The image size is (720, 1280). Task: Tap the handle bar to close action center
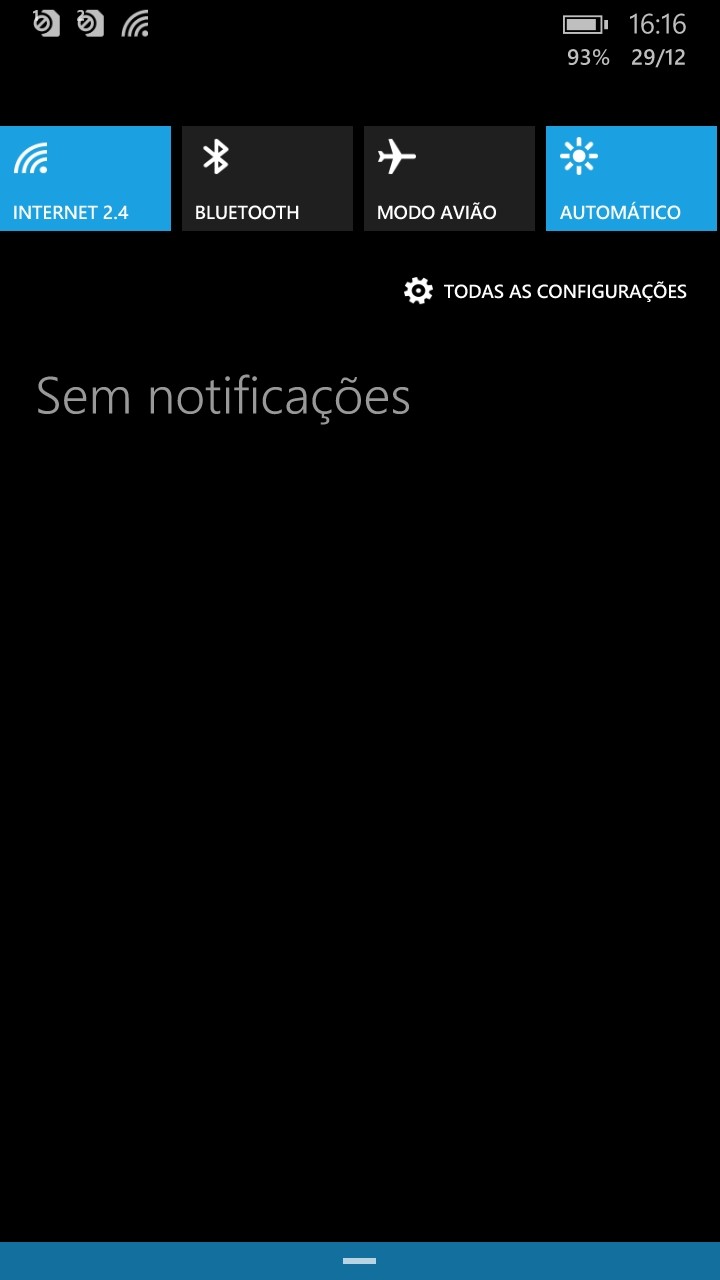pyautogui.click(x=359, y=1261)
